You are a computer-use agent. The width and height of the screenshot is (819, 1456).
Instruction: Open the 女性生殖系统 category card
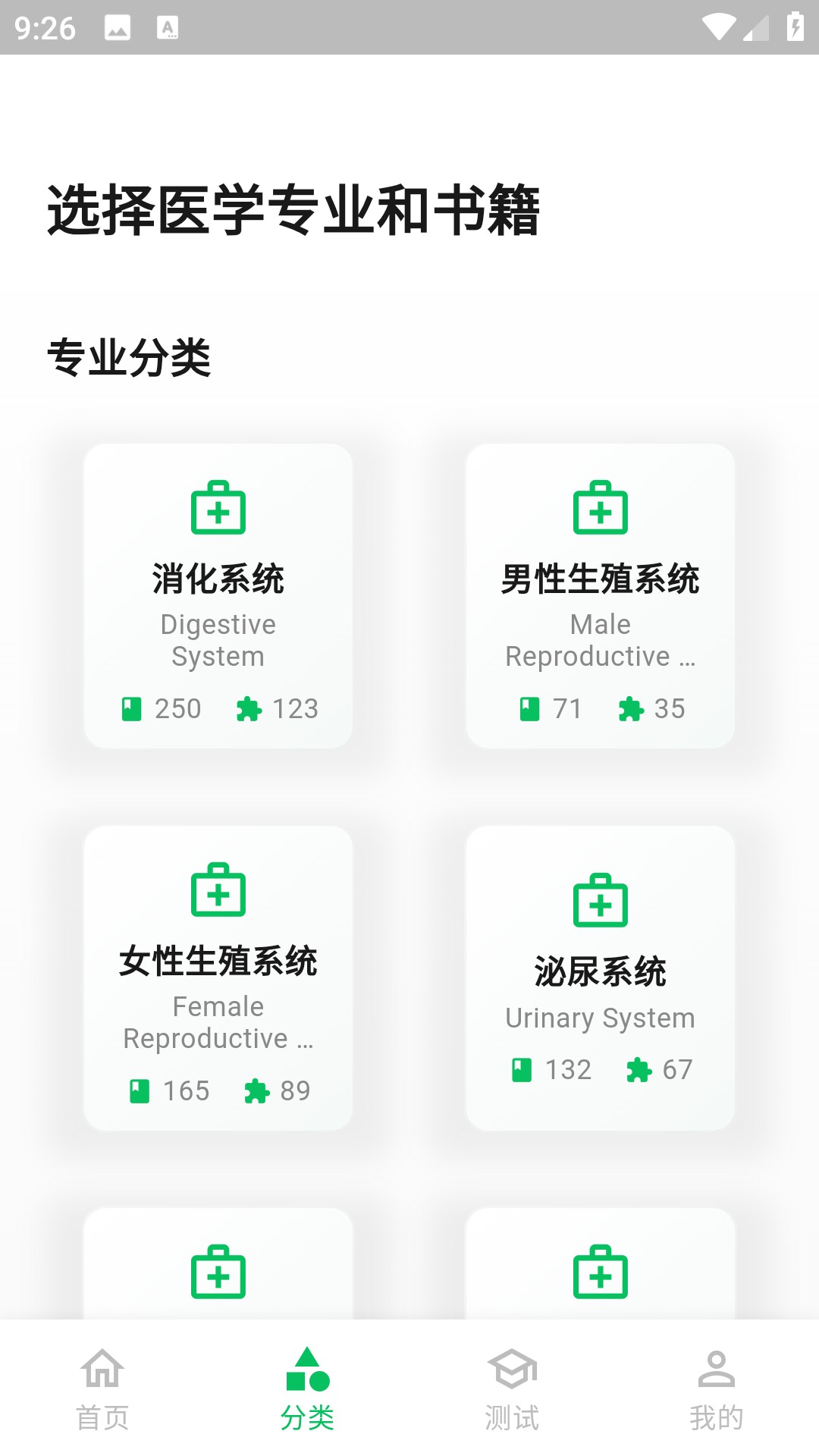click(x=218, y=978)
